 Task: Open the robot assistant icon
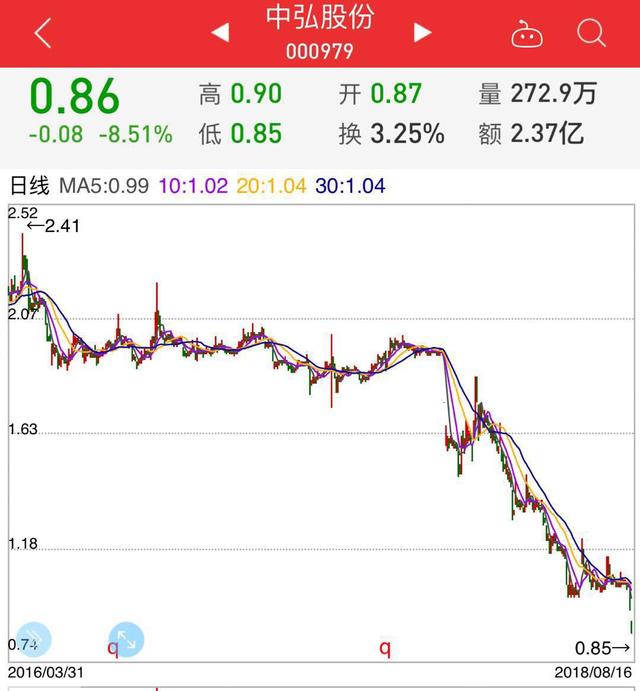pos(527,34)
